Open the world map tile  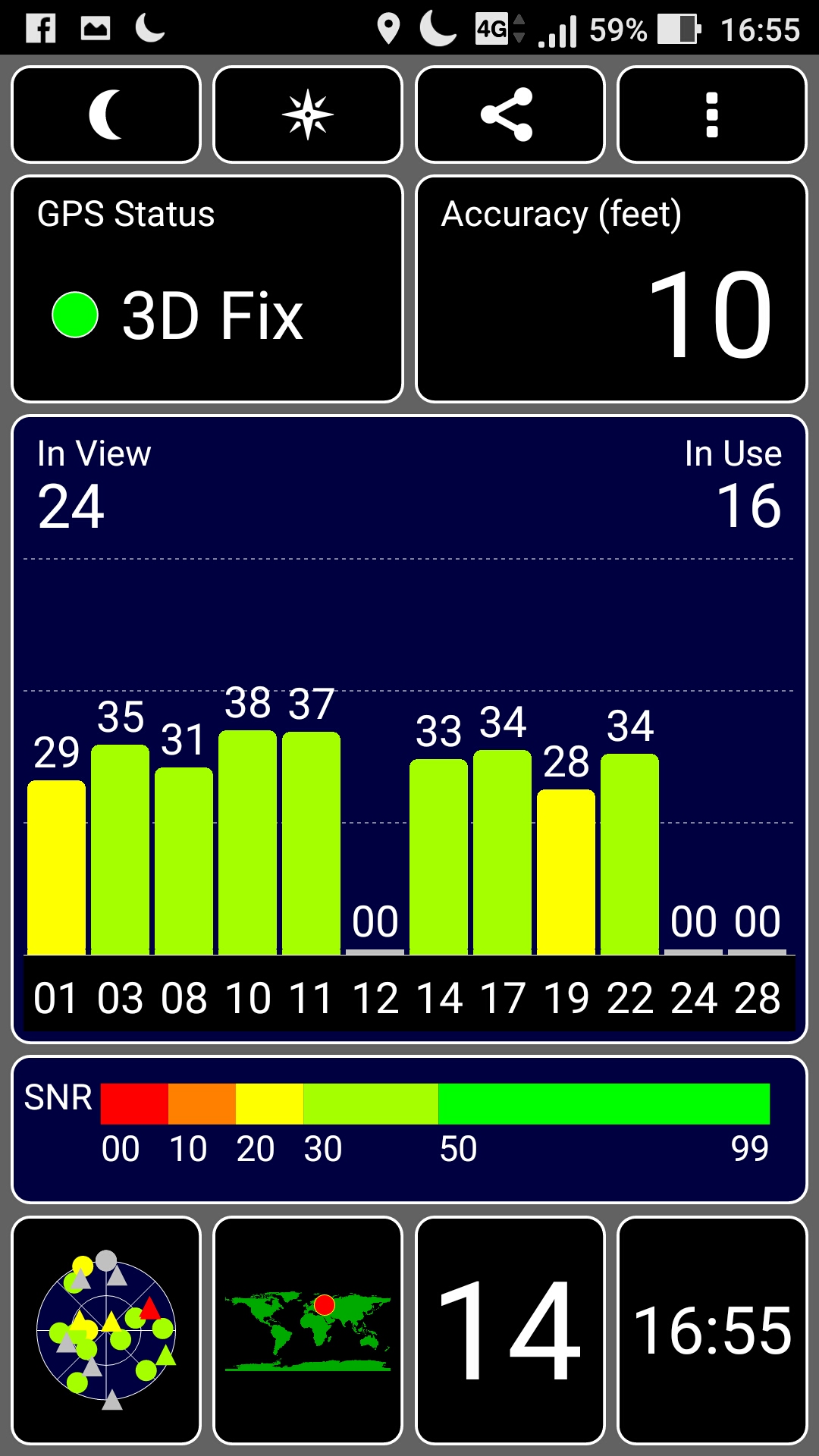308,1330
